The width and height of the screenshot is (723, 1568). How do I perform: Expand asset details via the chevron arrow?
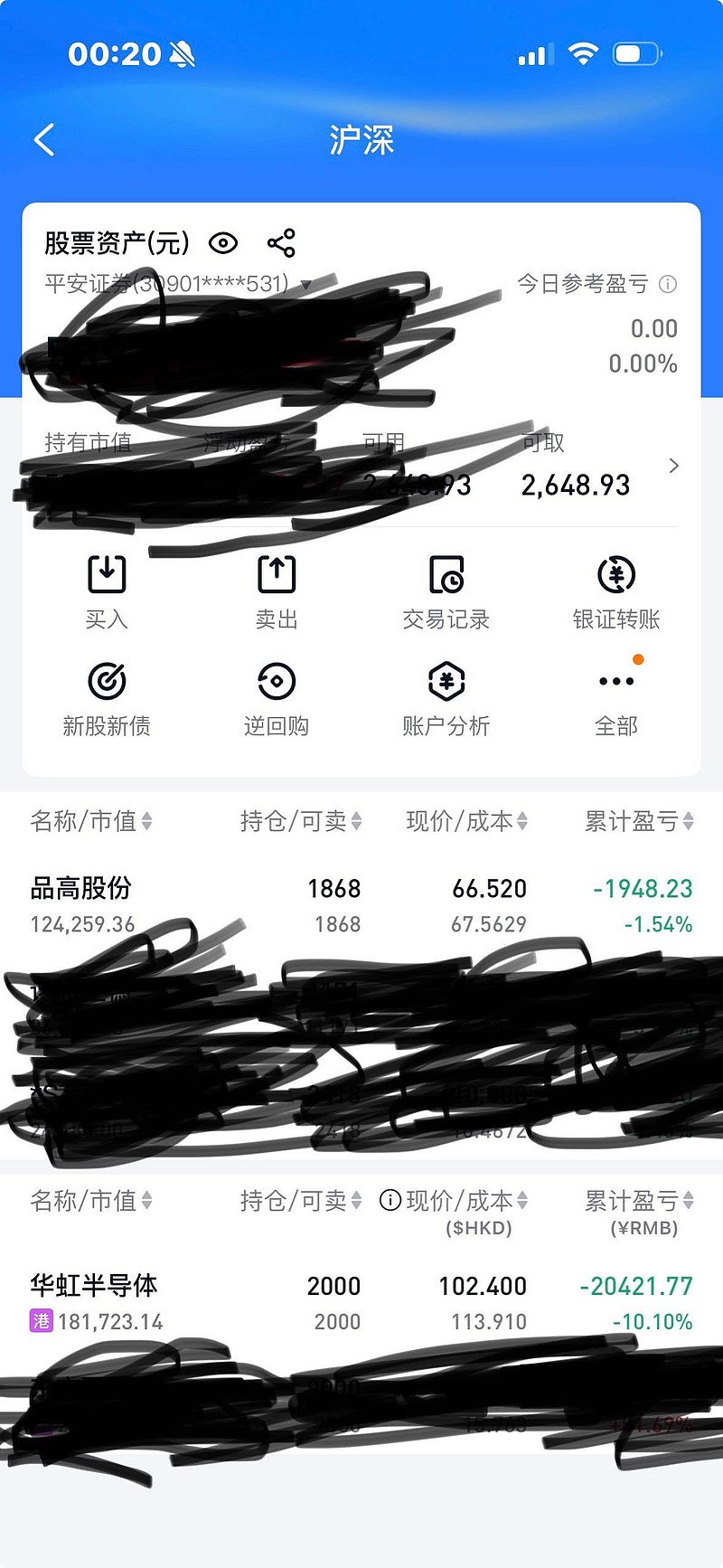click(673, 466)
